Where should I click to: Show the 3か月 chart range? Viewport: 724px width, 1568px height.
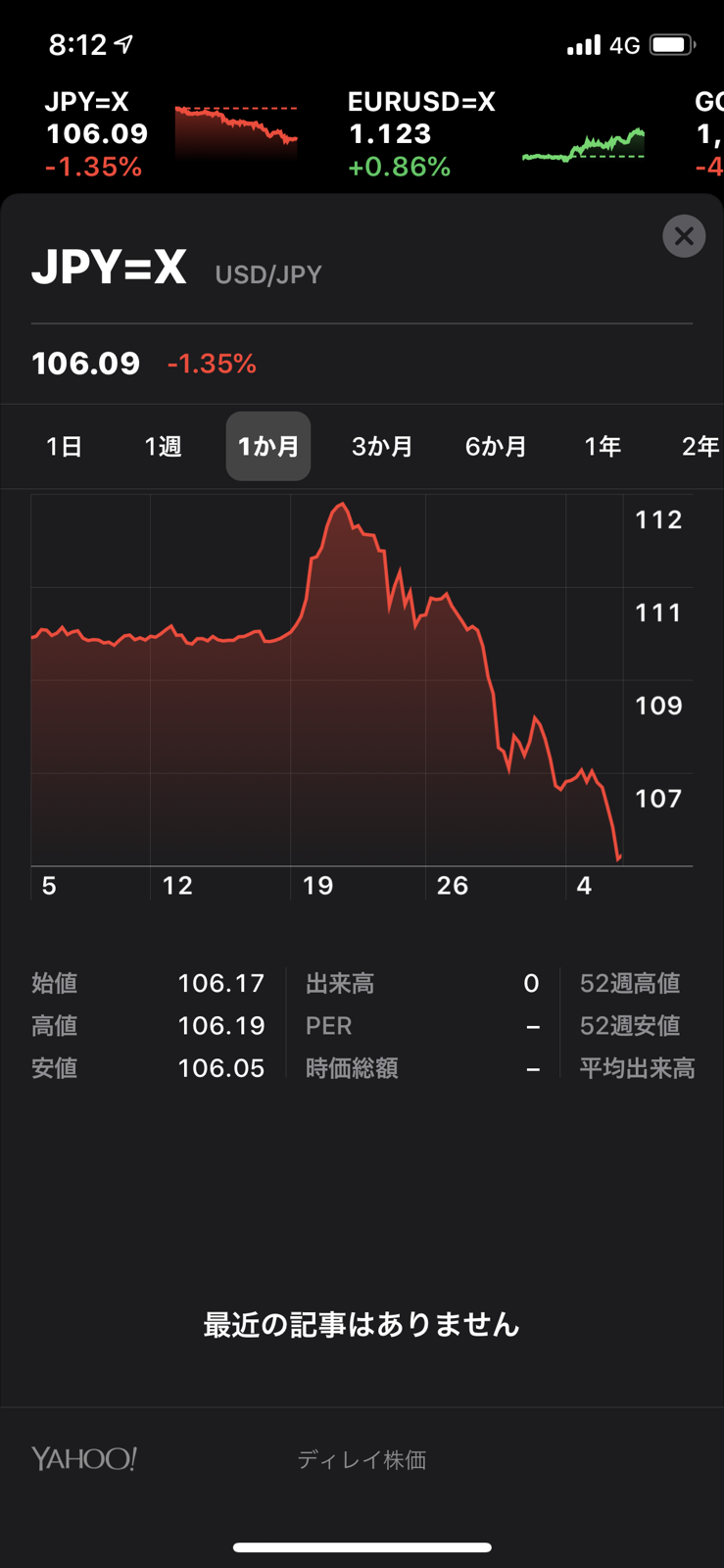tap(382, 447)
